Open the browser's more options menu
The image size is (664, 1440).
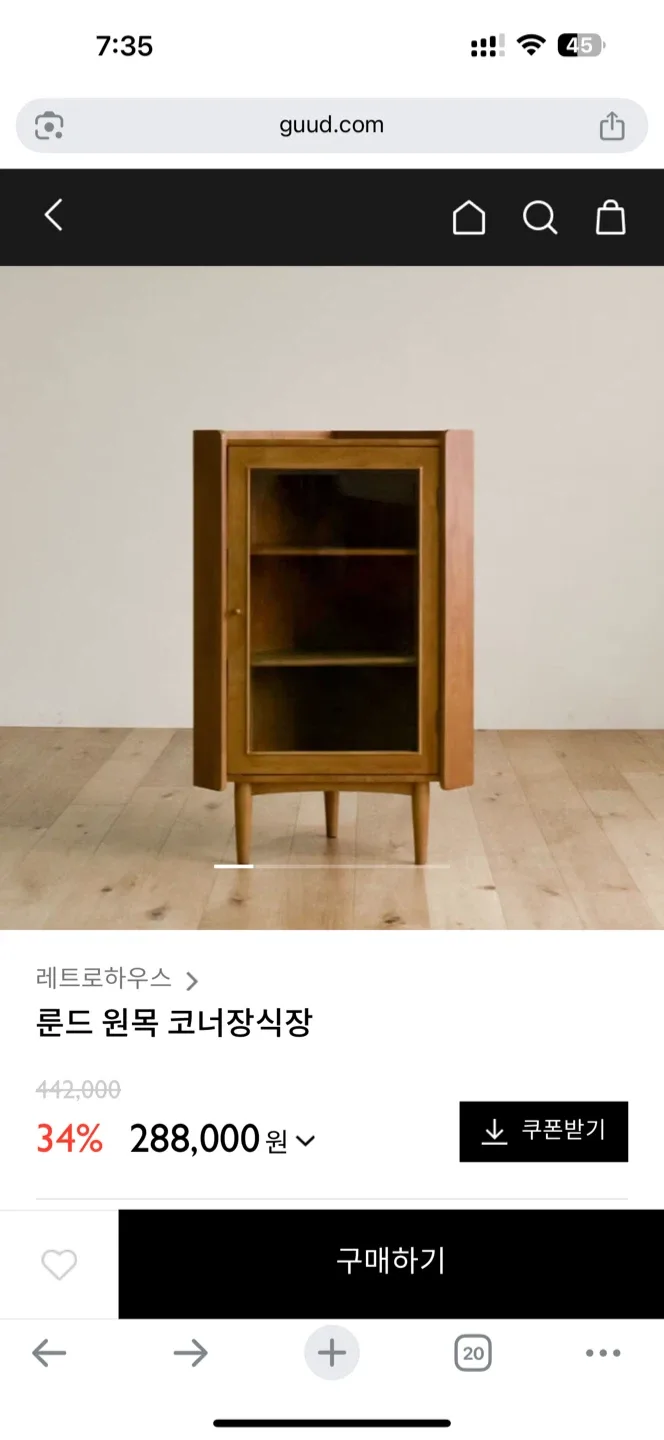(x=603, y=1354)
